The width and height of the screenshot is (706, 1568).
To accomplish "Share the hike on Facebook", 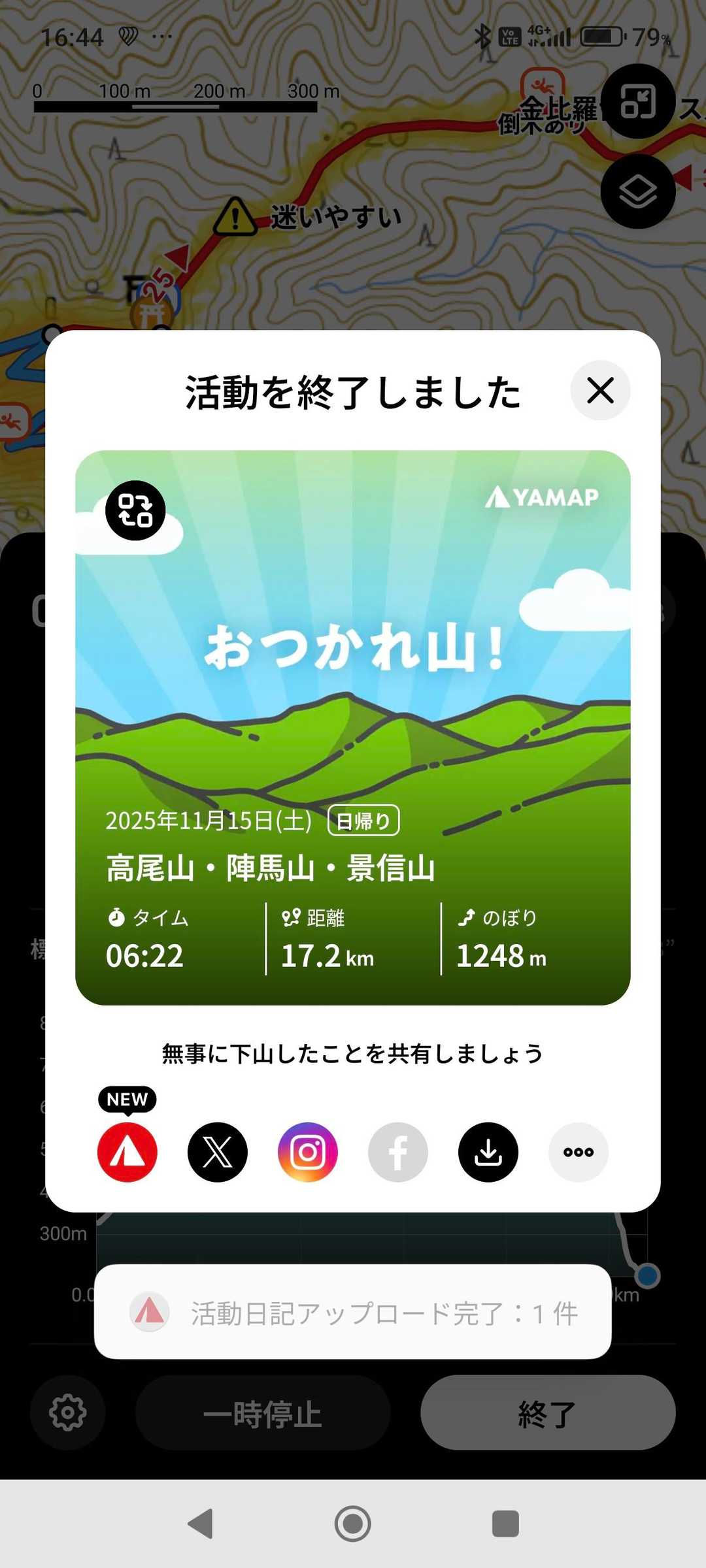I will pos(398,1152).
